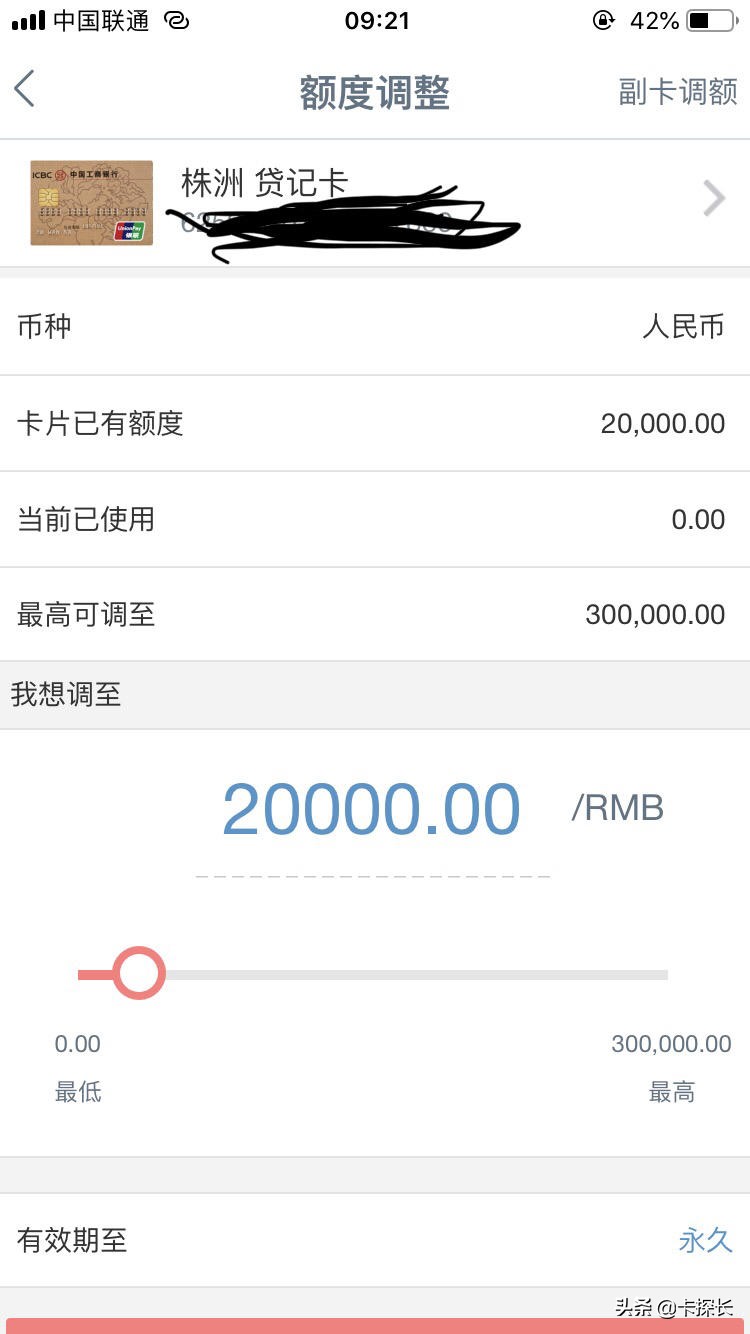The width and height of the screenshot is (750, 1334).
Task: Tap the orientation lock icon in status bar
Action: tap(602, 21)
